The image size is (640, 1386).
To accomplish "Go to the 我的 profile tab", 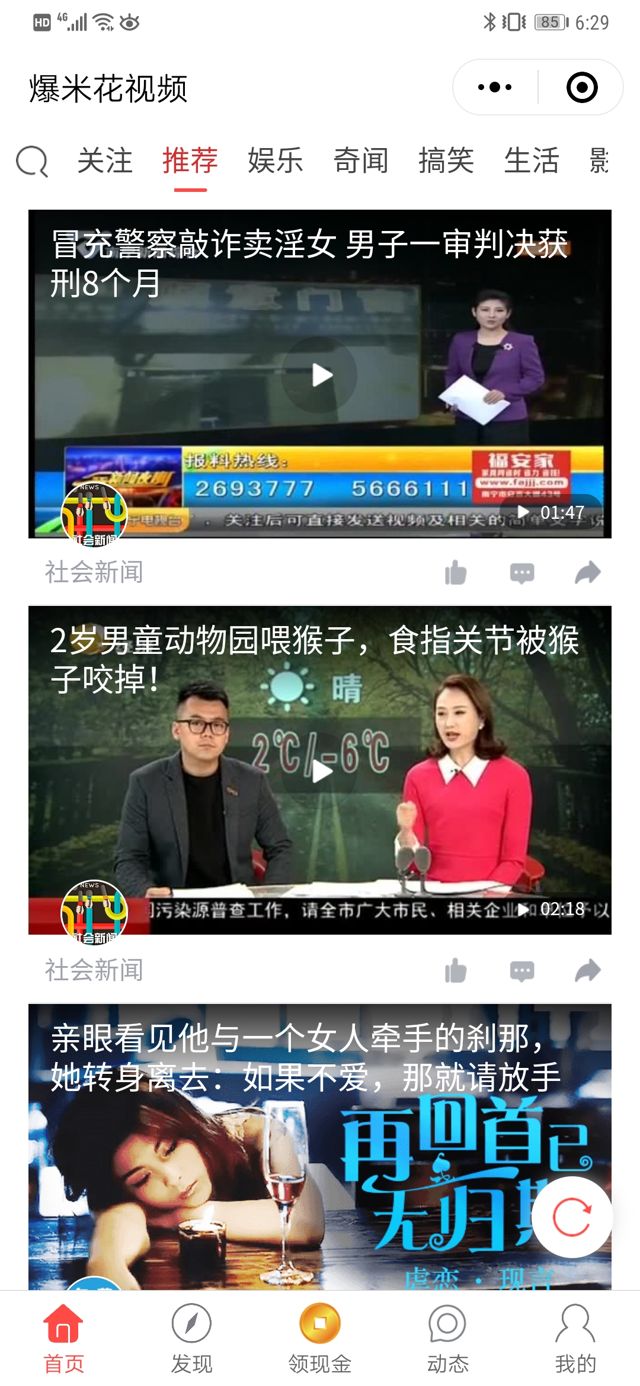I will point(575,1338).
